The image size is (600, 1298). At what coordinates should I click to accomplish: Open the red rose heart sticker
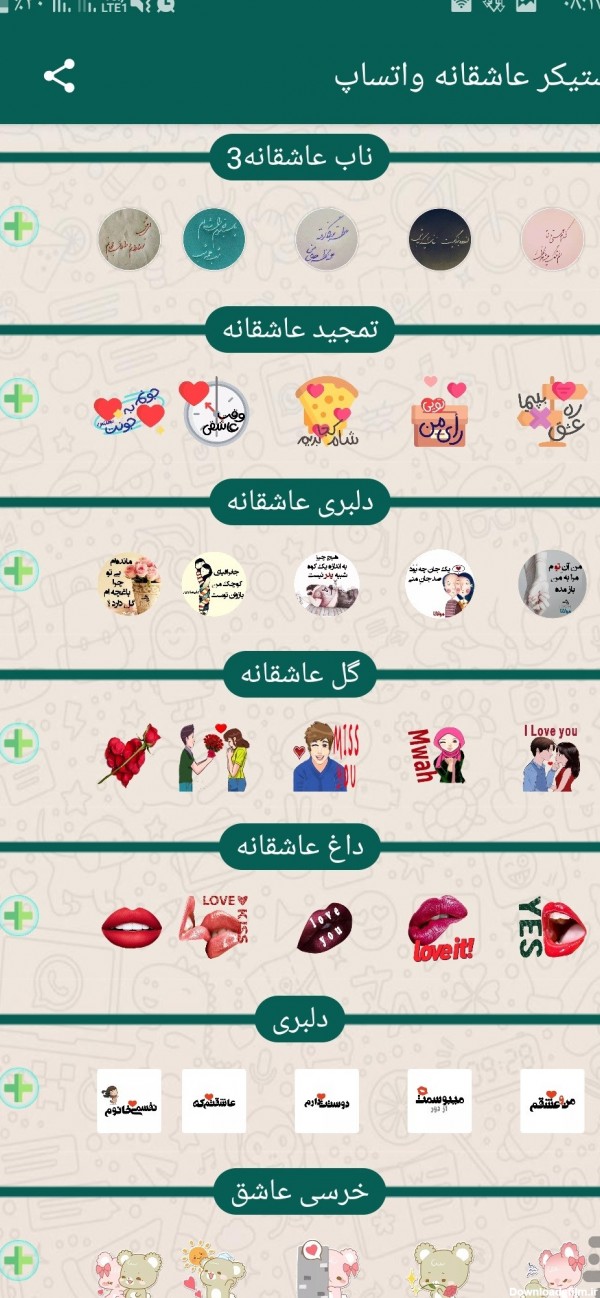129,755
